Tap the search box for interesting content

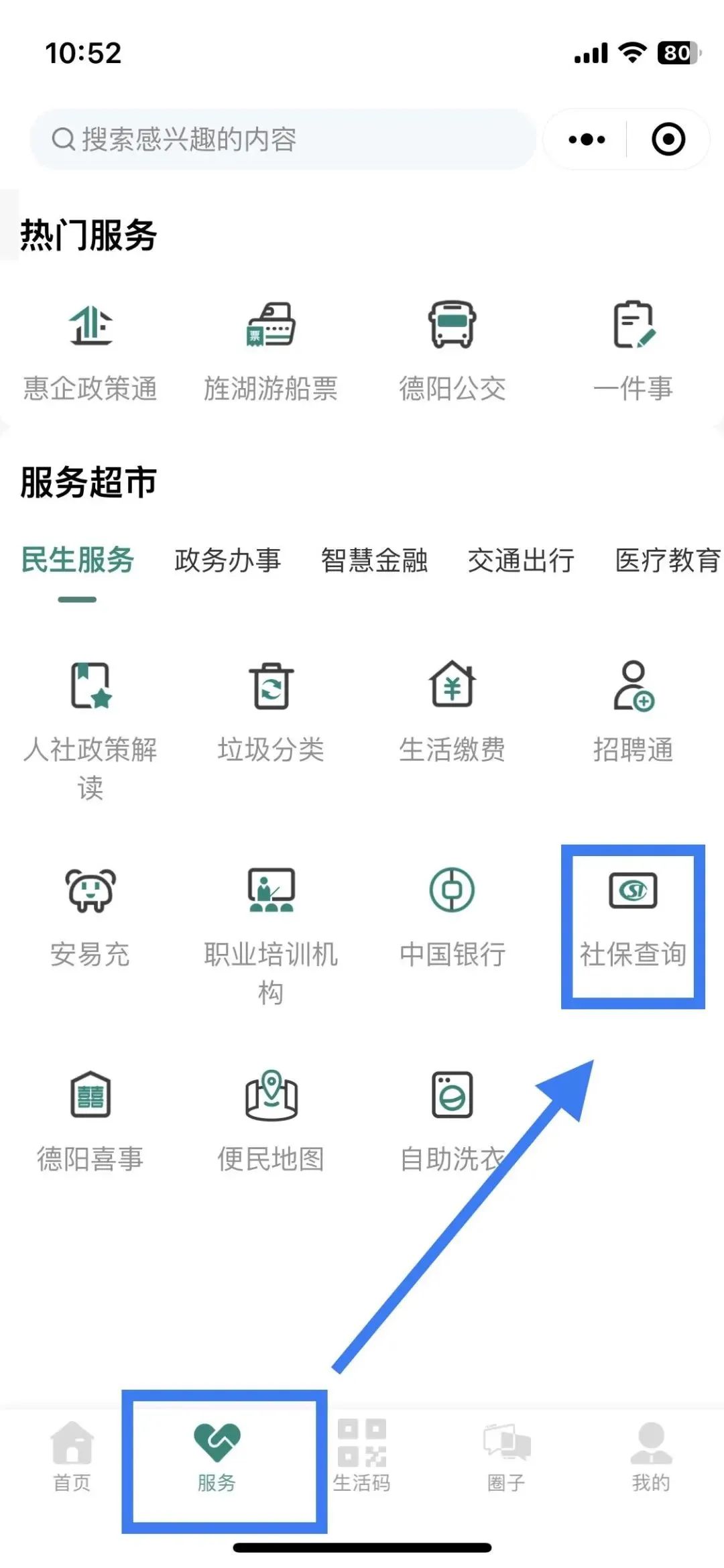click(x=282, y=139)
